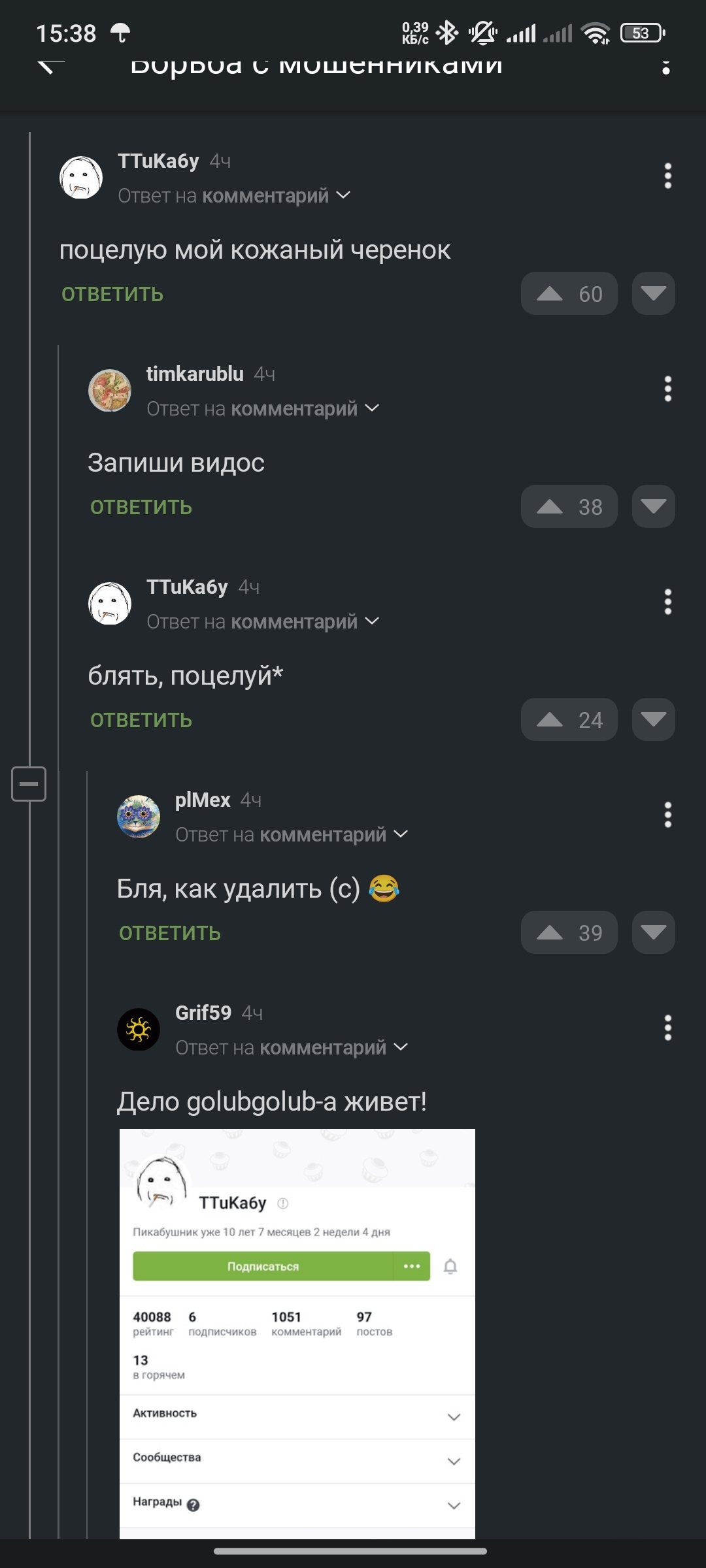Reply to the comment "блять, поцелуй*"
706x1568 pixels.
(x=141, y=720)
